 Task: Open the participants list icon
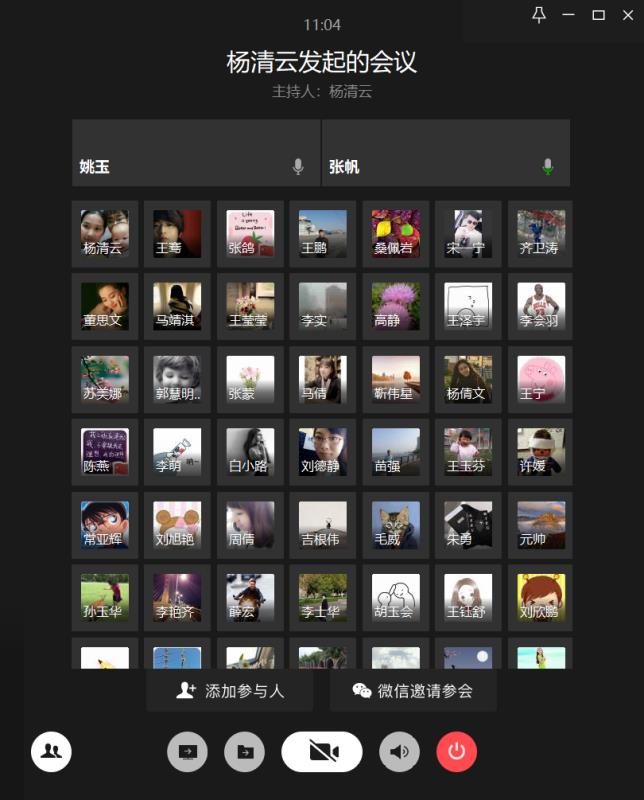click(51, 751)
